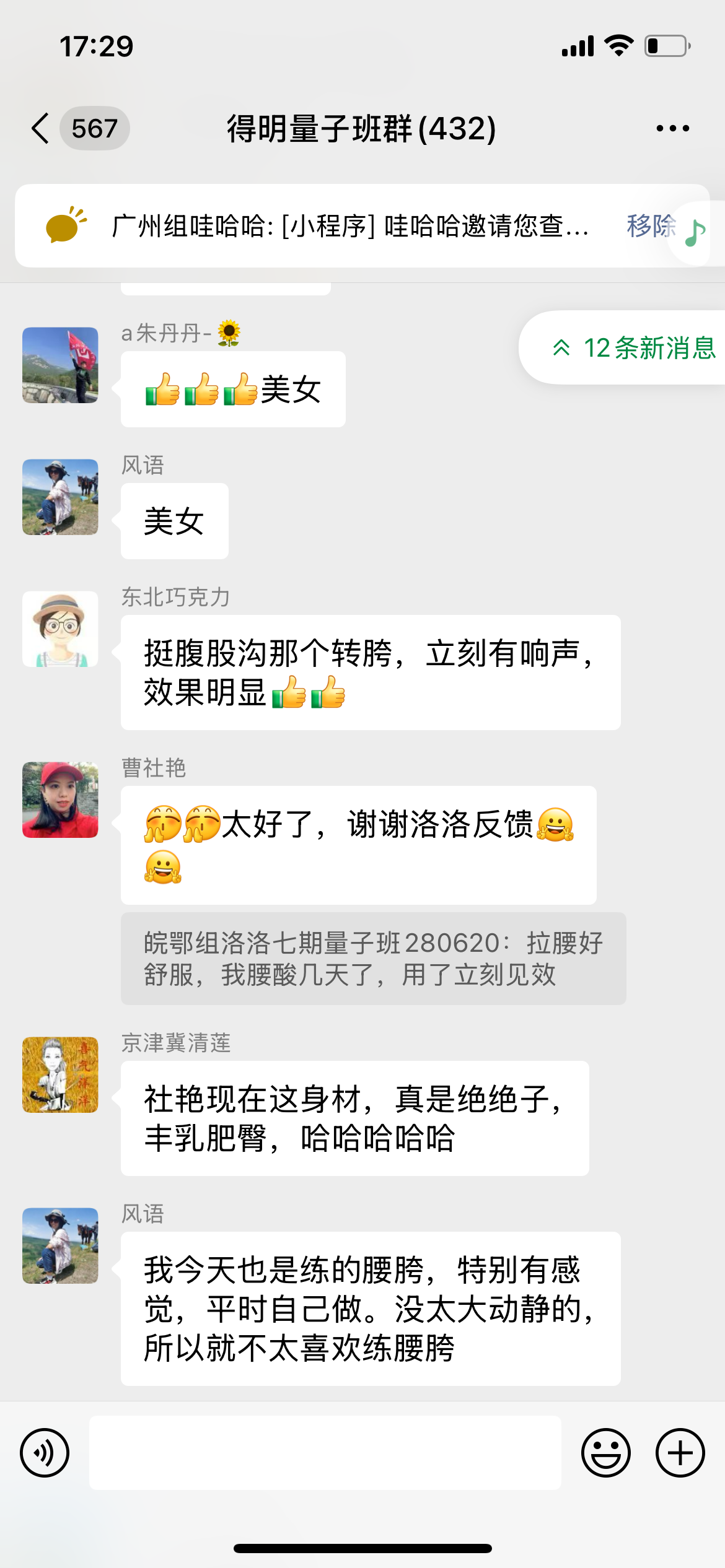Screen dimensions: 725x1568
Task: Open a朱丹丹's profile avatar
Action: tap(60, 365)
